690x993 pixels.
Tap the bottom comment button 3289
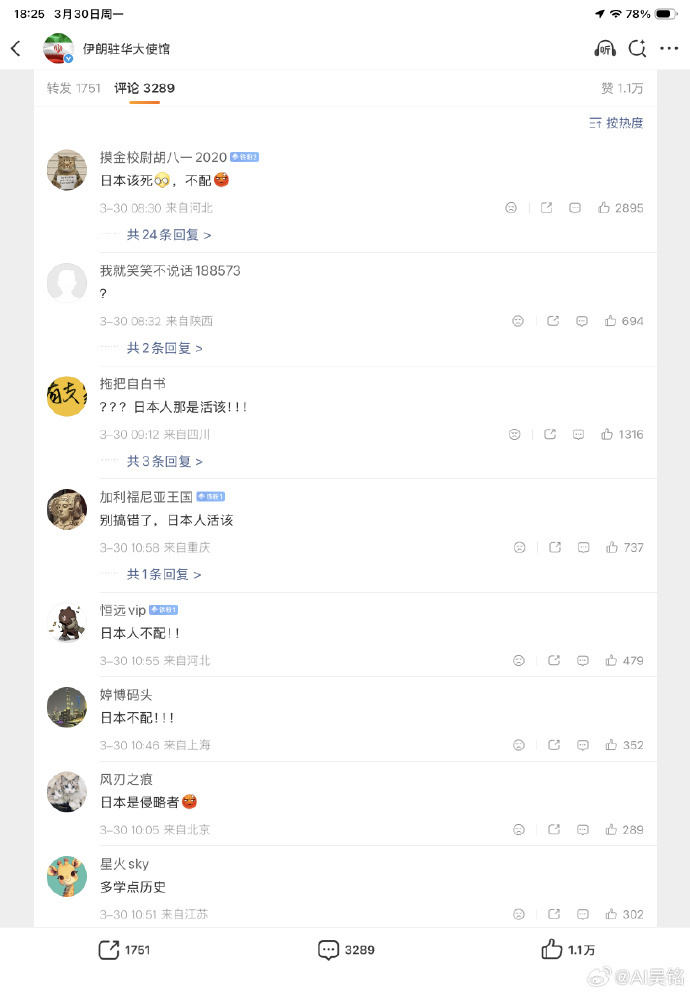345,950
